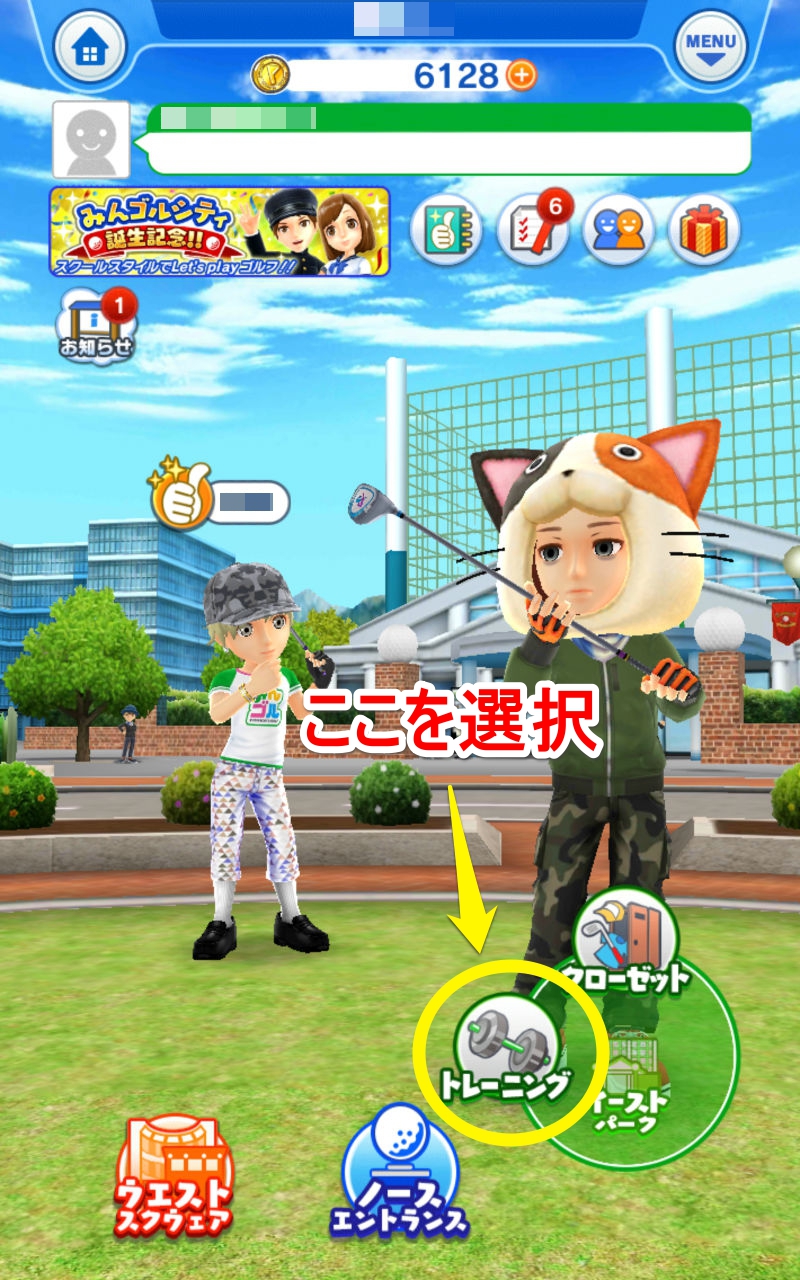Open the notebook thumbs-up icon
The width and height of the screenshot is (800, 1280).
coord(446,231)
